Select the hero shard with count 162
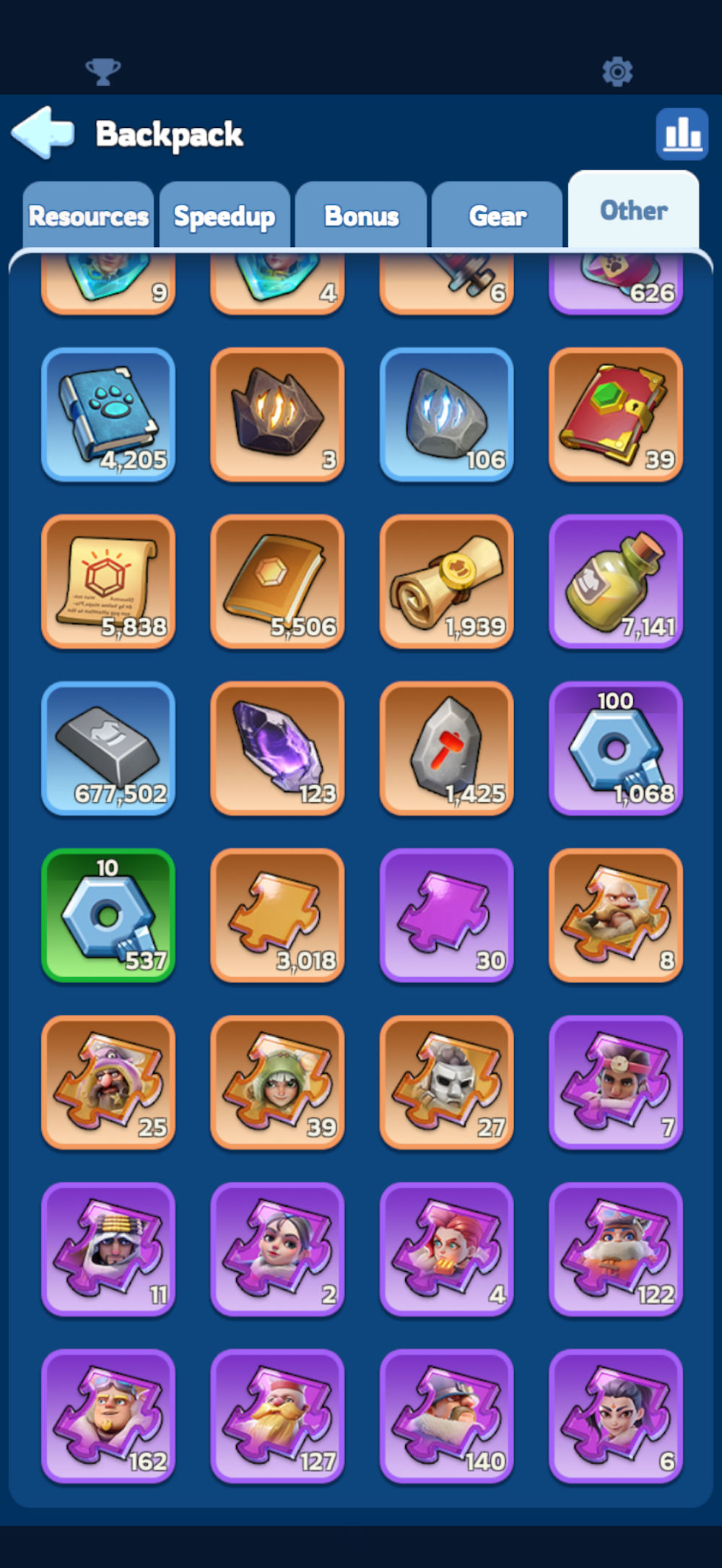This screenshot has height=1568, width=722. pyautogui.click(x=108, y=1416)
